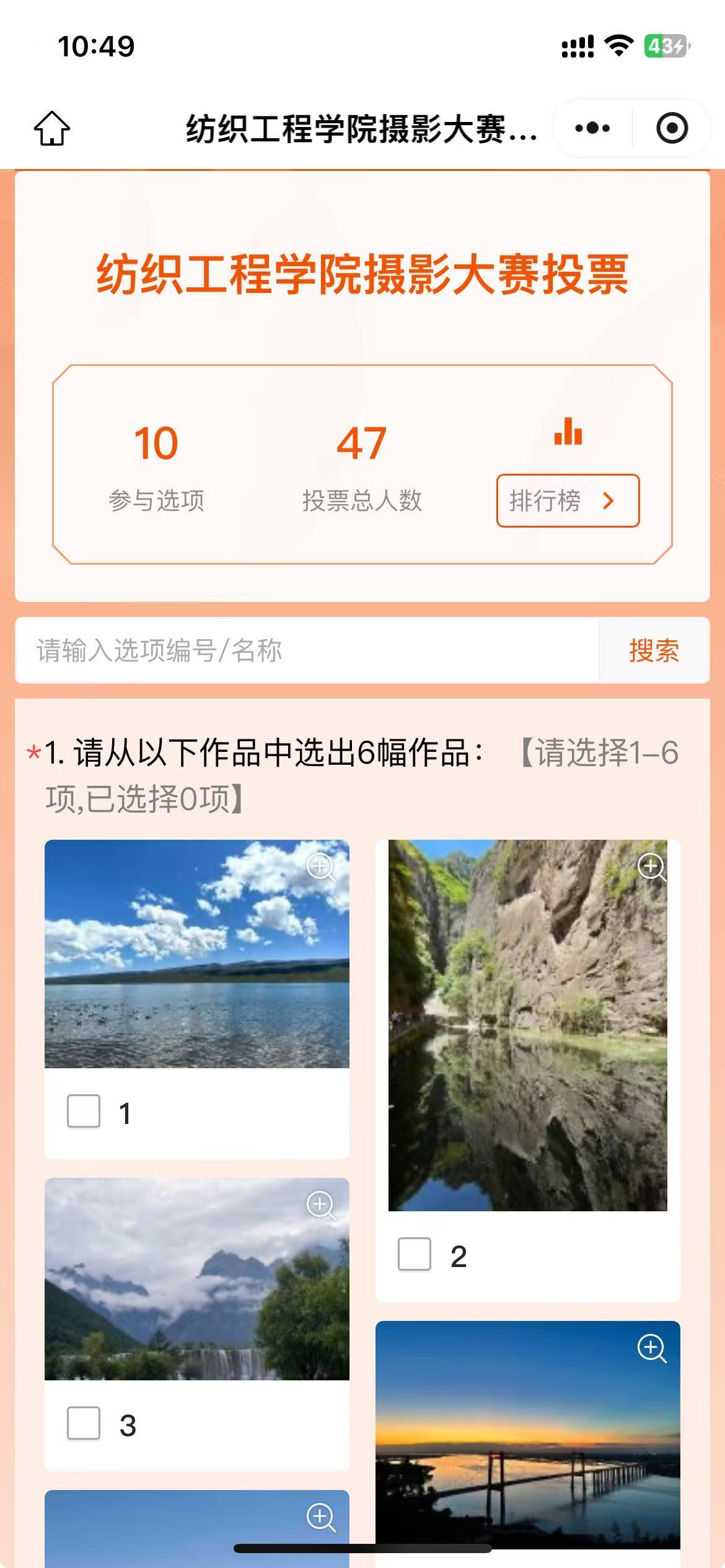Tap the 搜索 search button
The height and width of the screenshot is (1568, 725).
pos(654,650)
